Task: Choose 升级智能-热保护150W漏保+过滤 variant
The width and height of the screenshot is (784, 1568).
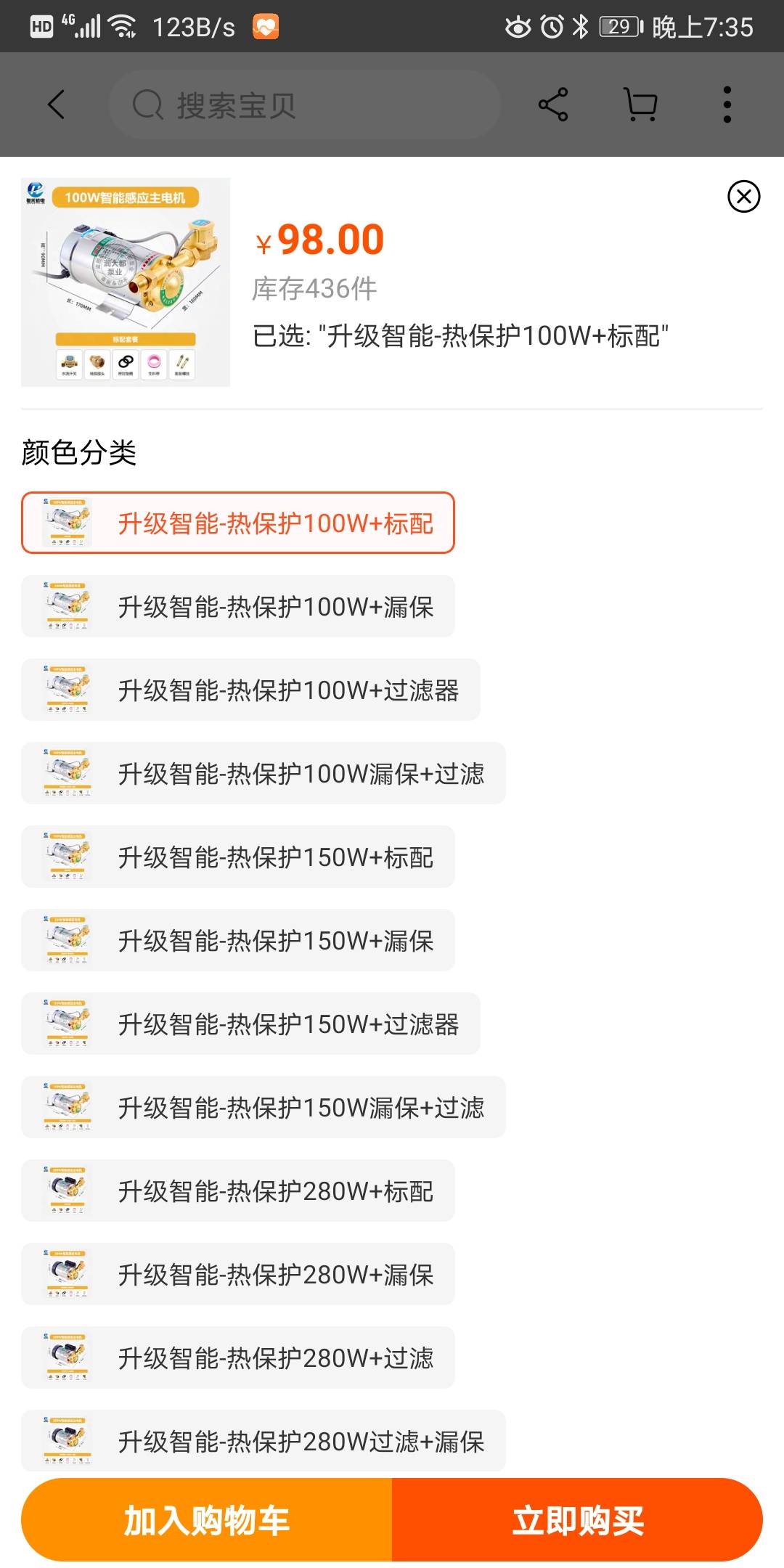Action: coord(264,1107)
